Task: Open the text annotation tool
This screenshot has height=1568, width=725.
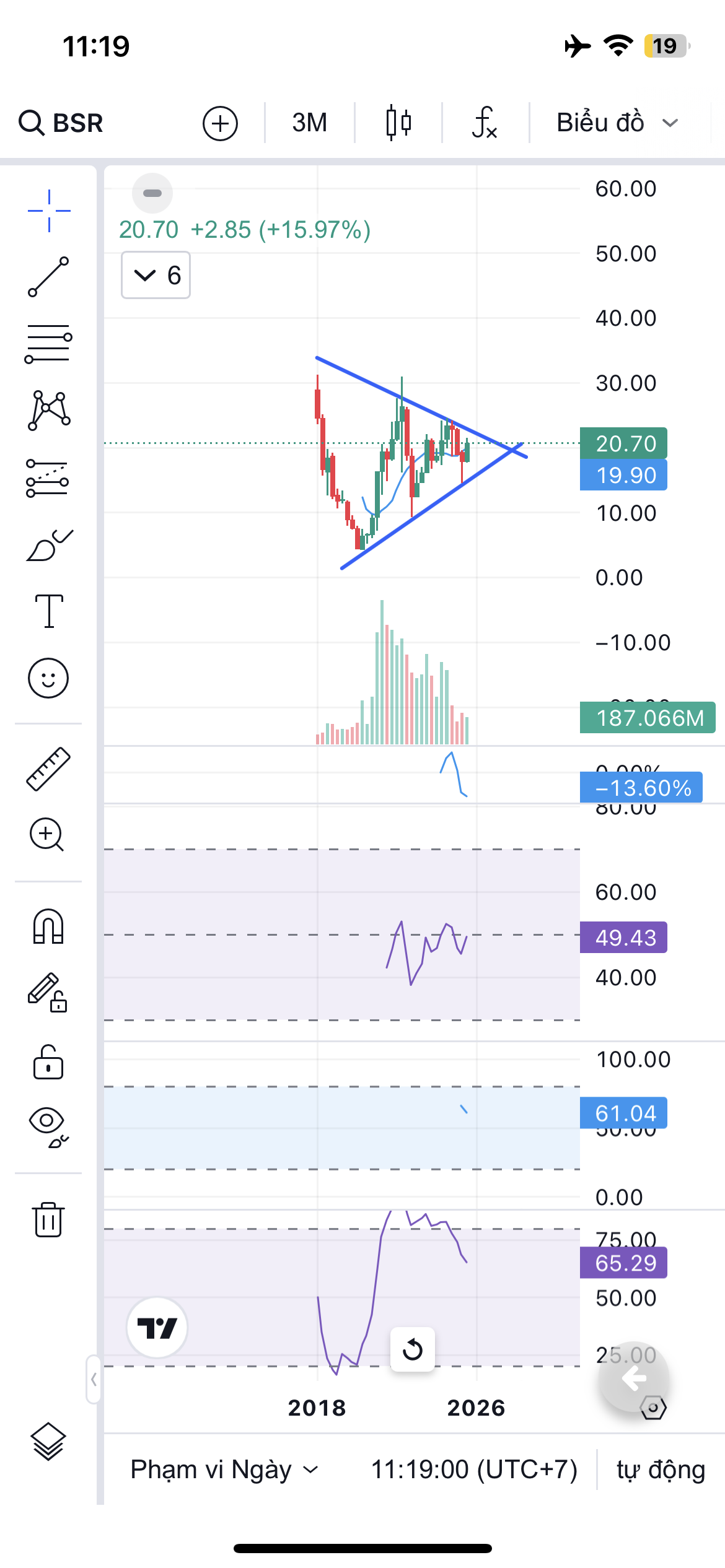Action: 49,611
